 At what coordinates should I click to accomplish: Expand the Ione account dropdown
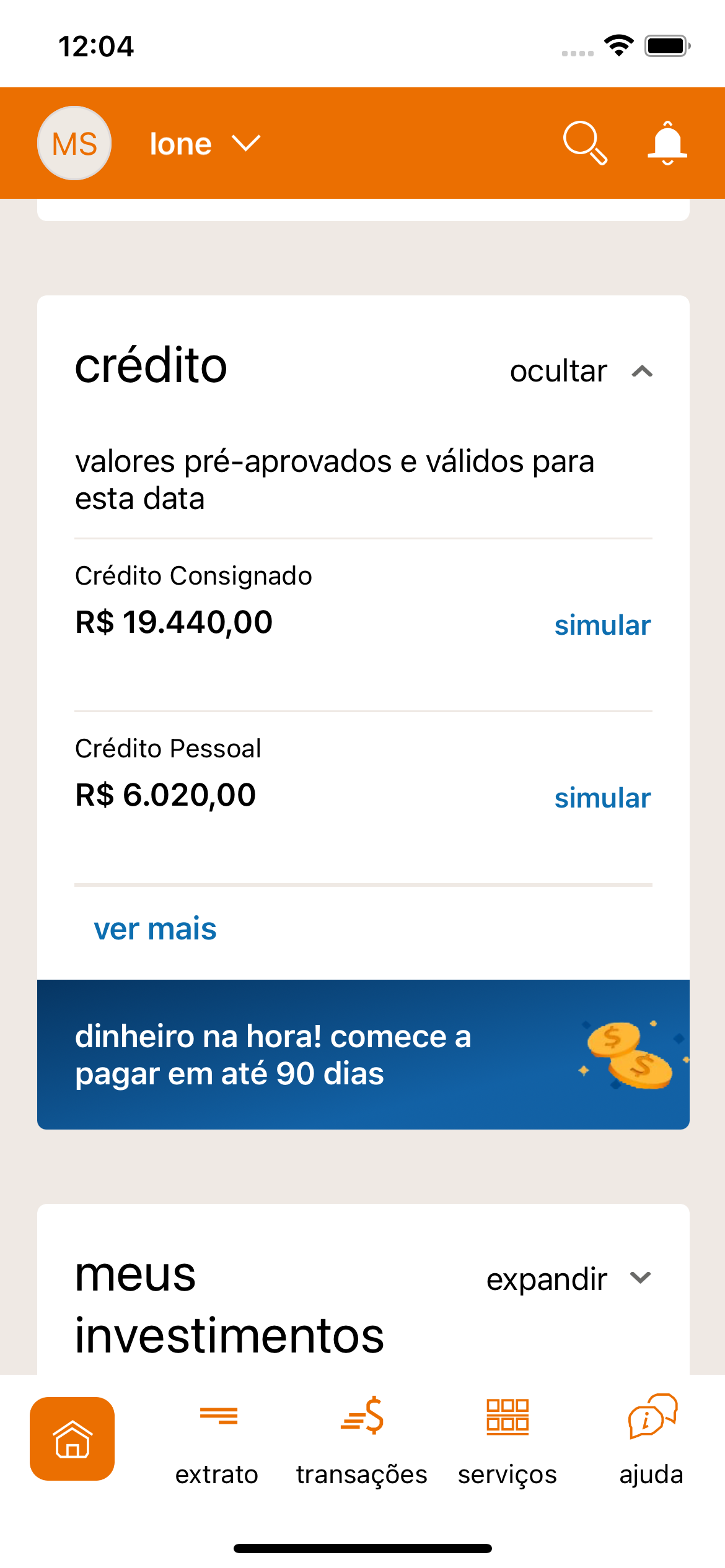204,144
